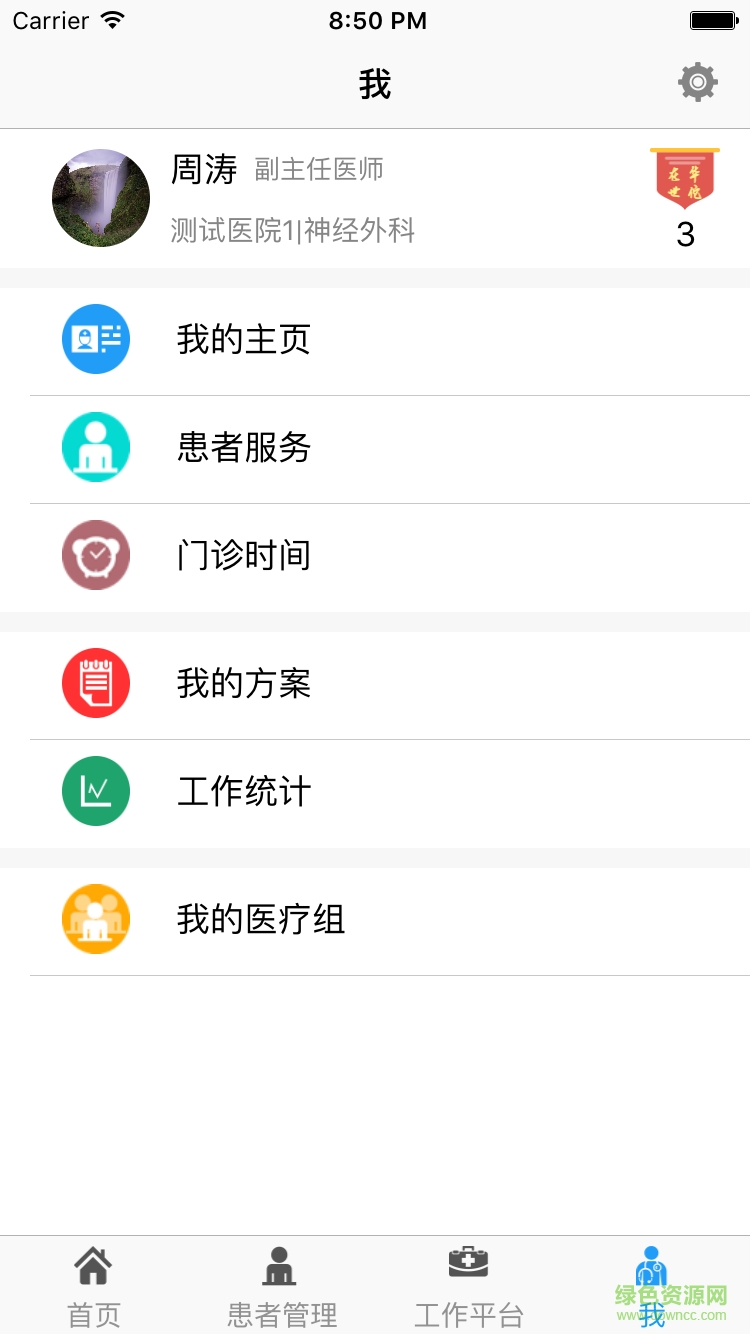Switch to the 首页 tab
Viewport: 750px width, 1334px height.
tap(94, 1286)
